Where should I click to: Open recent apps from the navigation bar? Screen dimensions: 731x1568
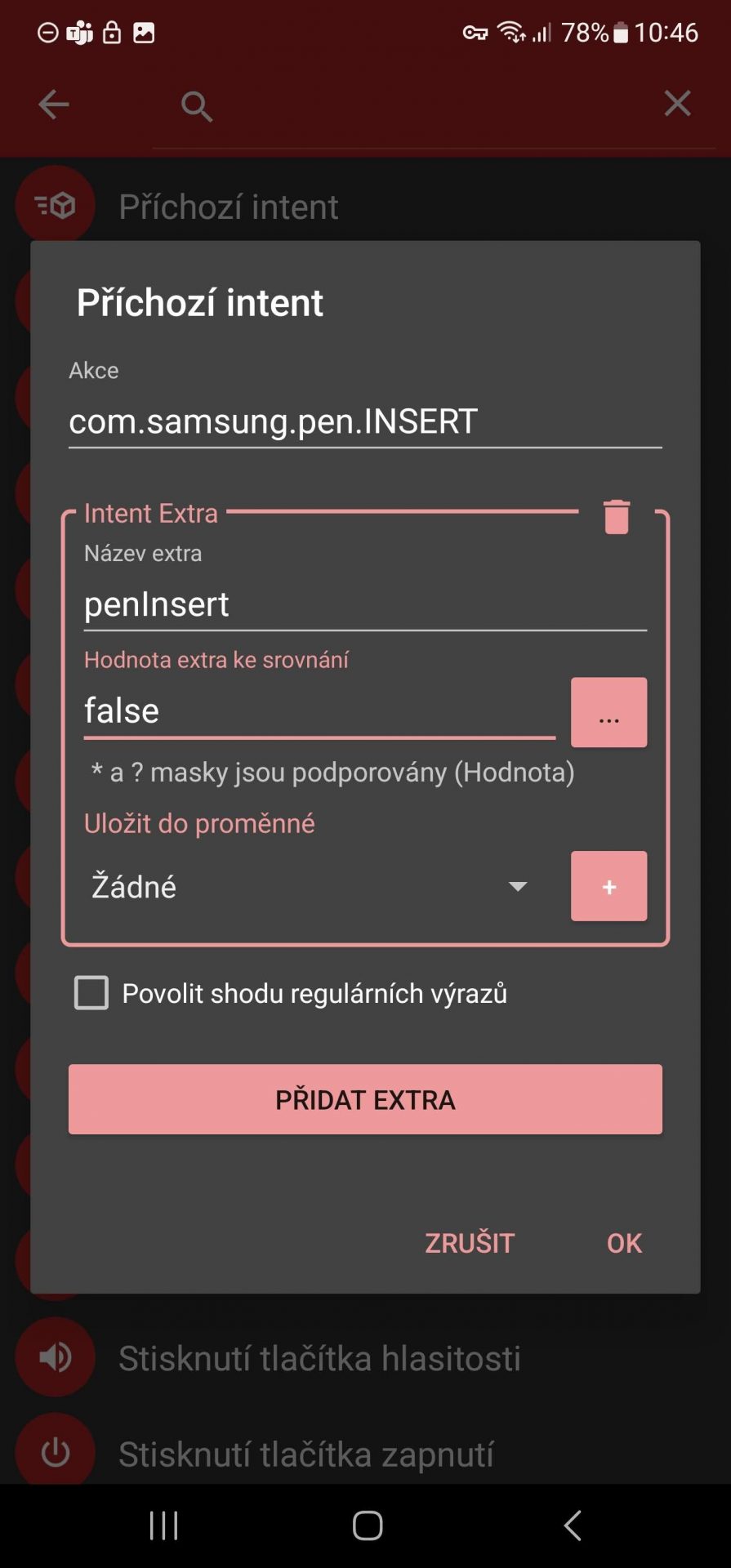coord(163,1525)
